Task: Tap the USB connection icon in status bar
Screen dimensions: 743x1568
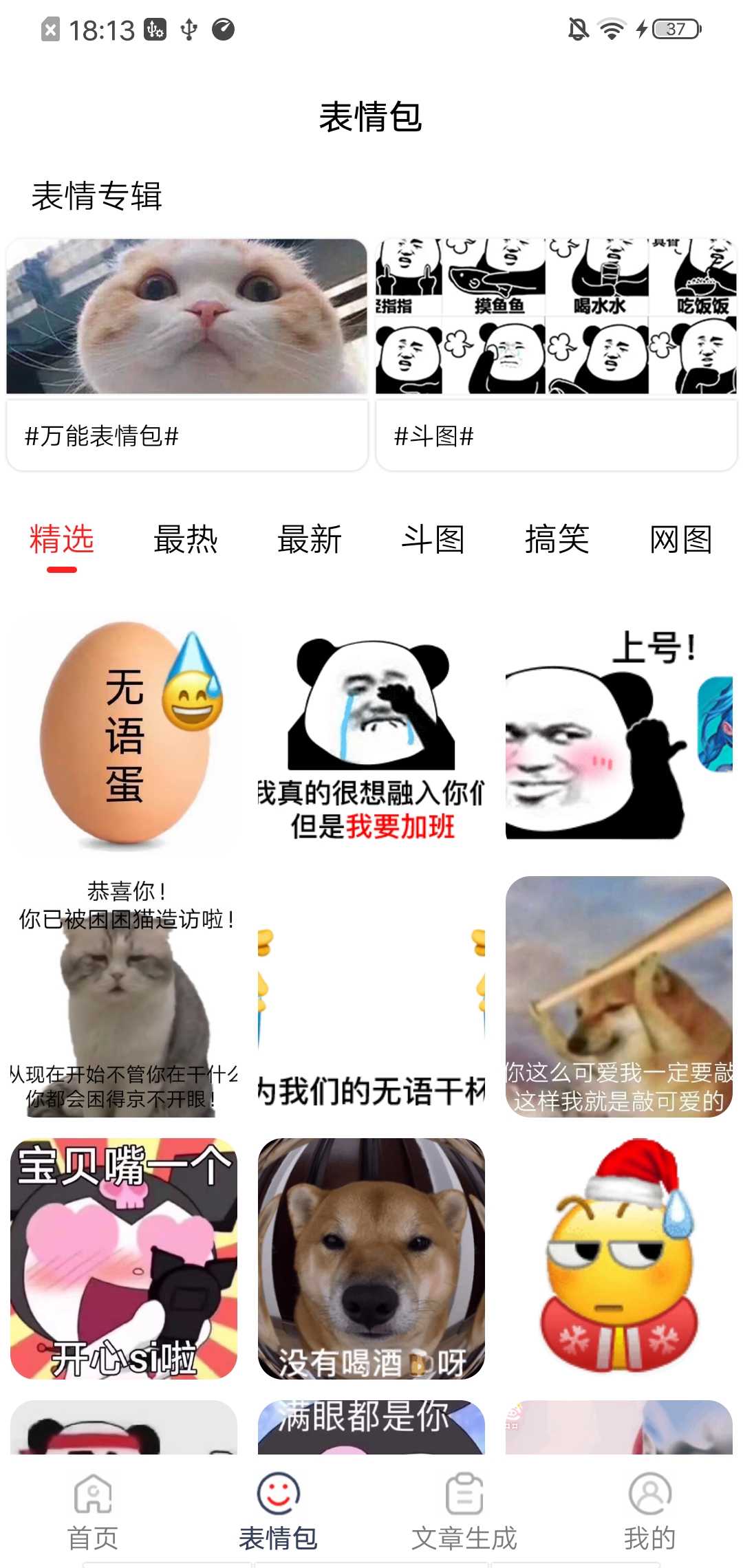Action: (187, 29)
